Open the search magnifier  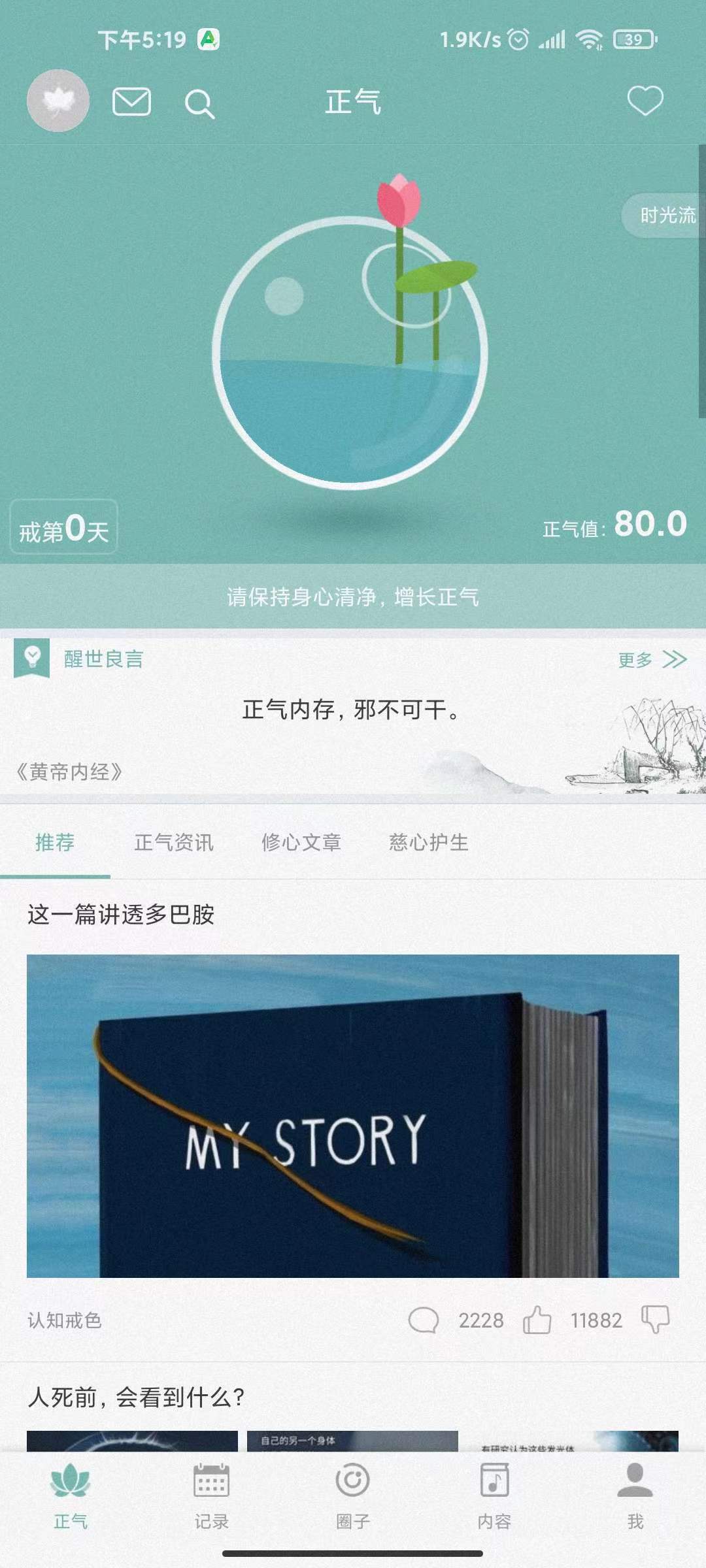pyautogui.click(x=199, y=104)
